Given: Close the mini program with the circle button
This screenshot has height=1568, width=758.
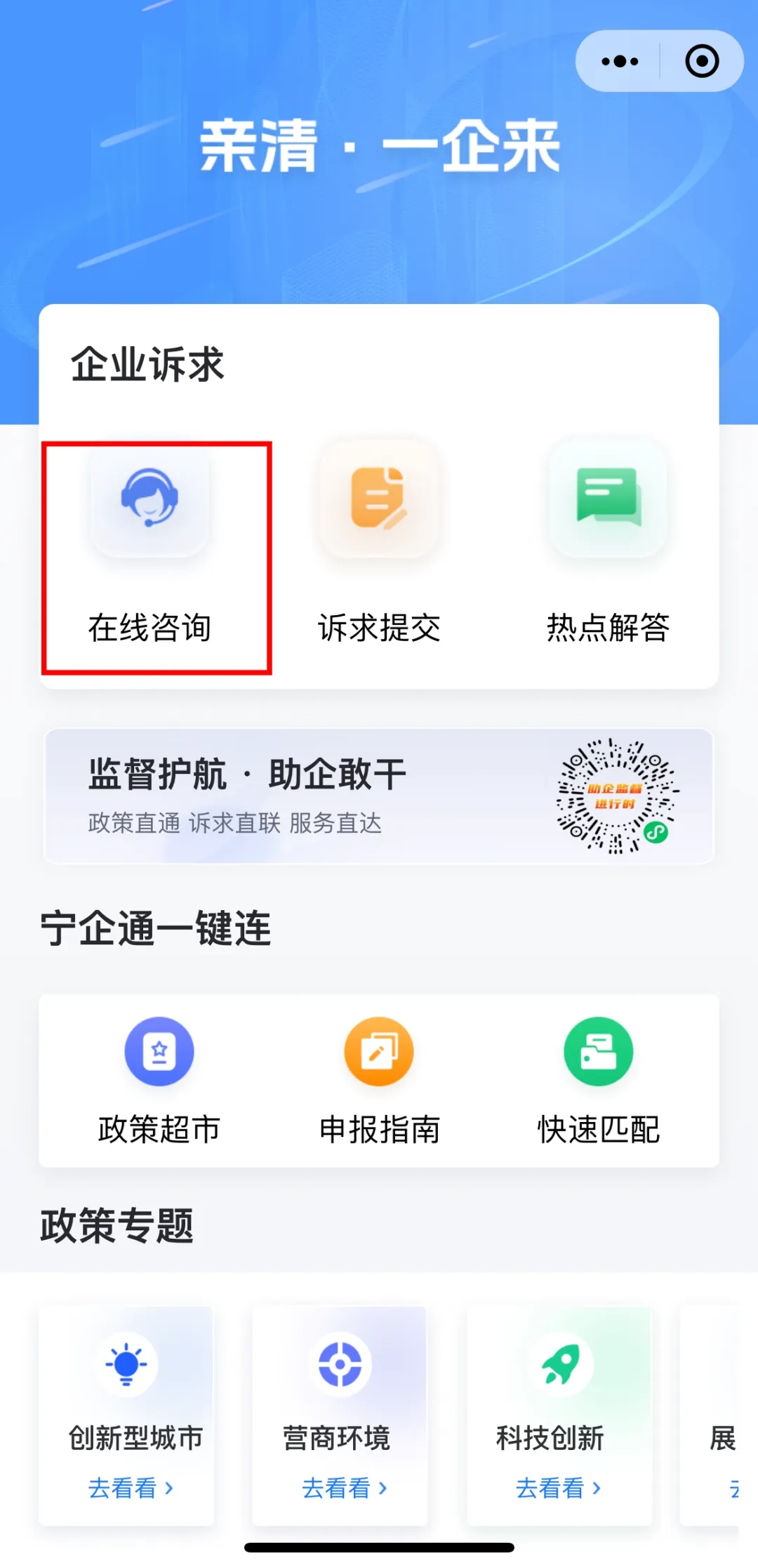Looking at the screenshot, I should tap(701, 61).
